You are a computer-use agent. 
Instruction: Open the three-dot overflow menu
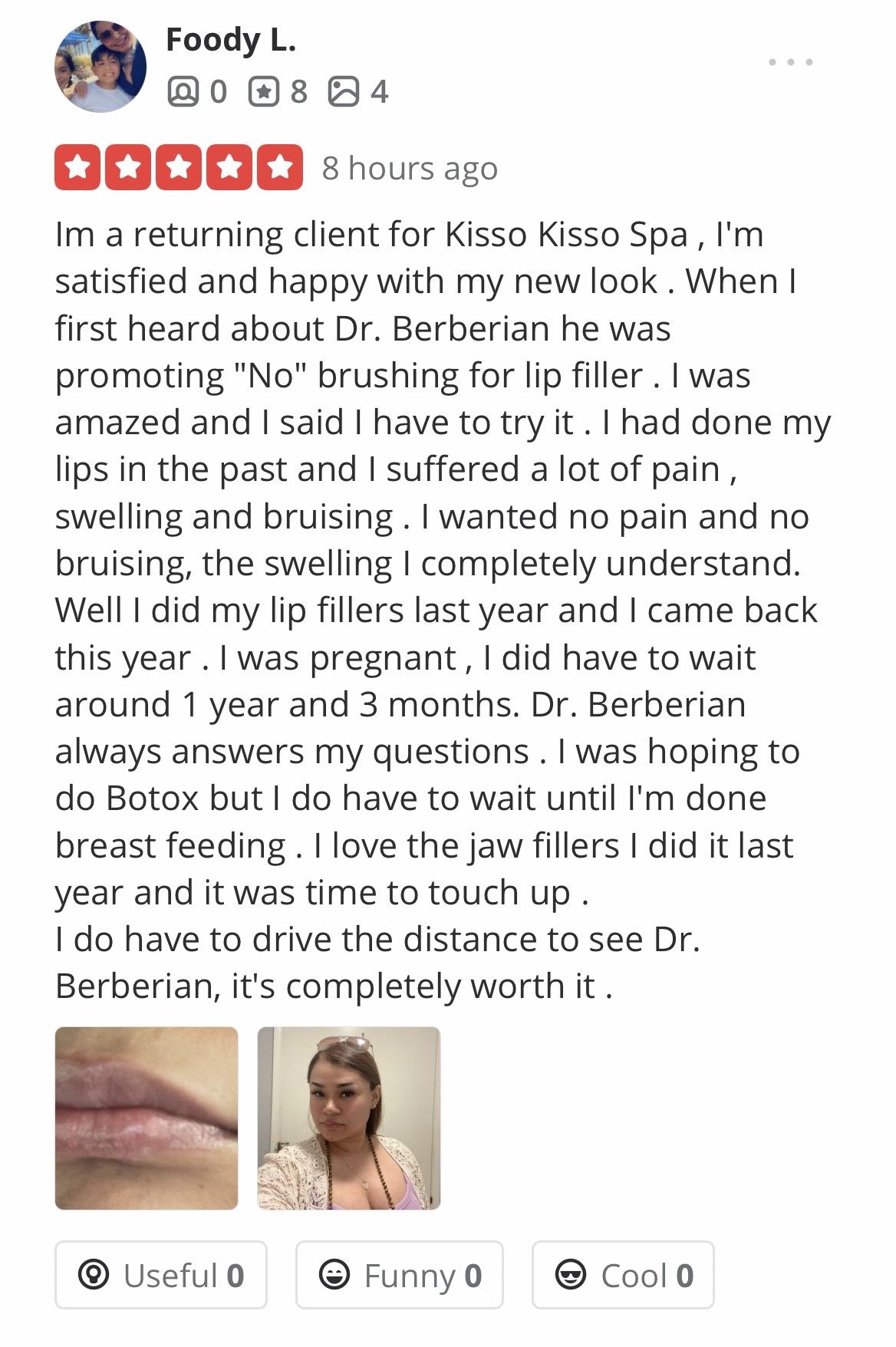tap(790, 62)
